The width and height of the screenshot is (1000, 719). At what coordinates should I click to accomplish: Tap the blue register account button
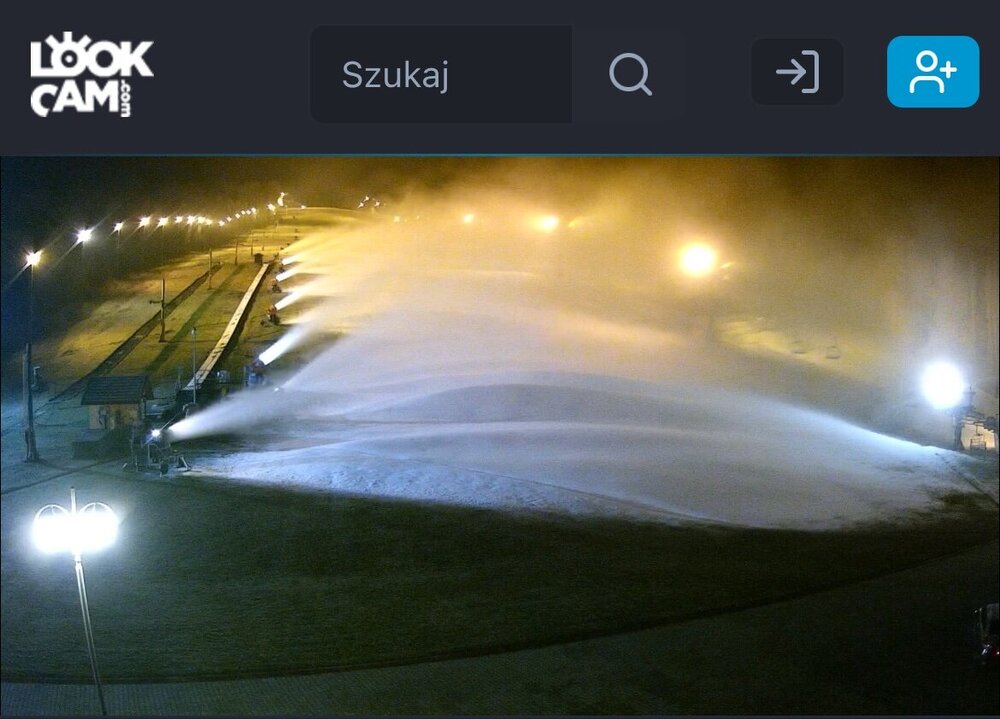[x=932, y=72]
